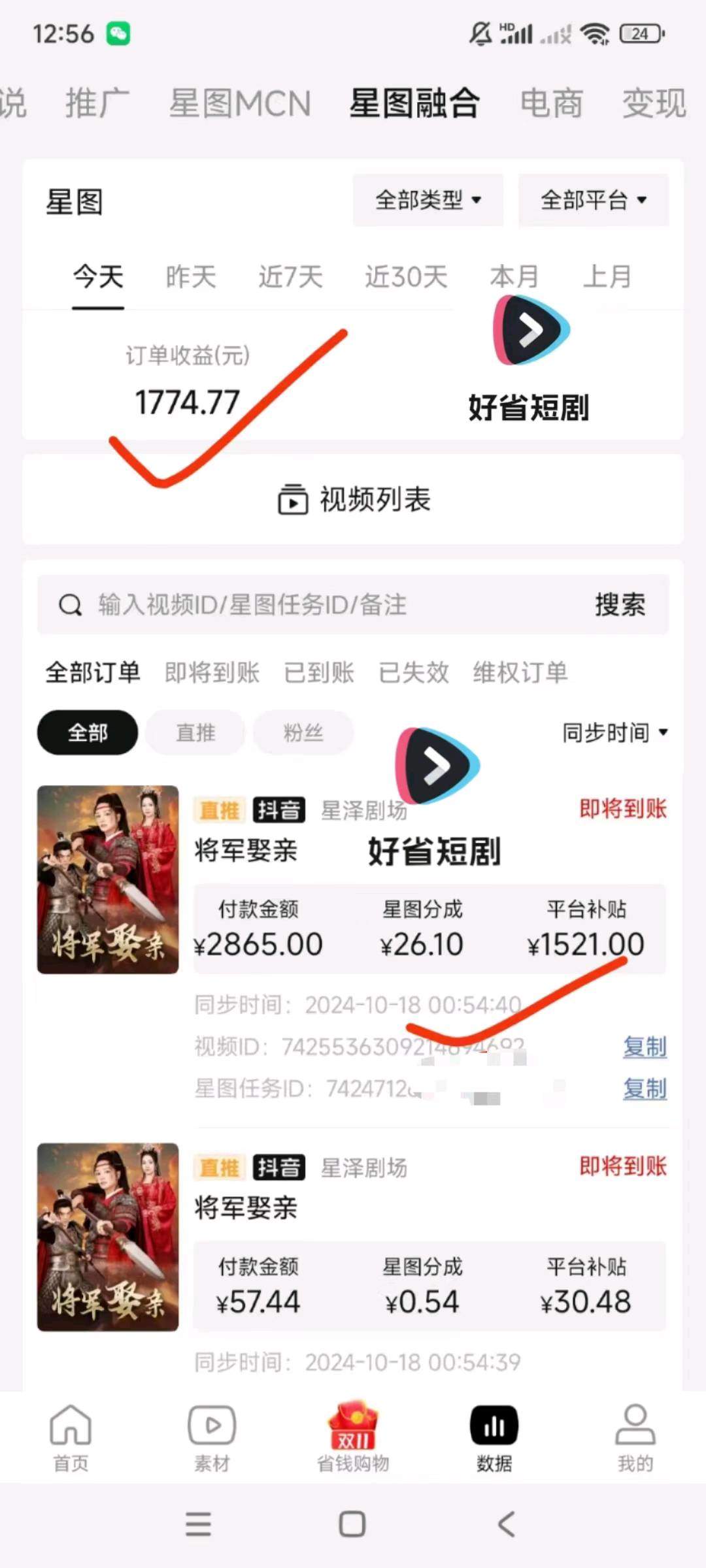Open the 视频列表 button

coord(354,500)
